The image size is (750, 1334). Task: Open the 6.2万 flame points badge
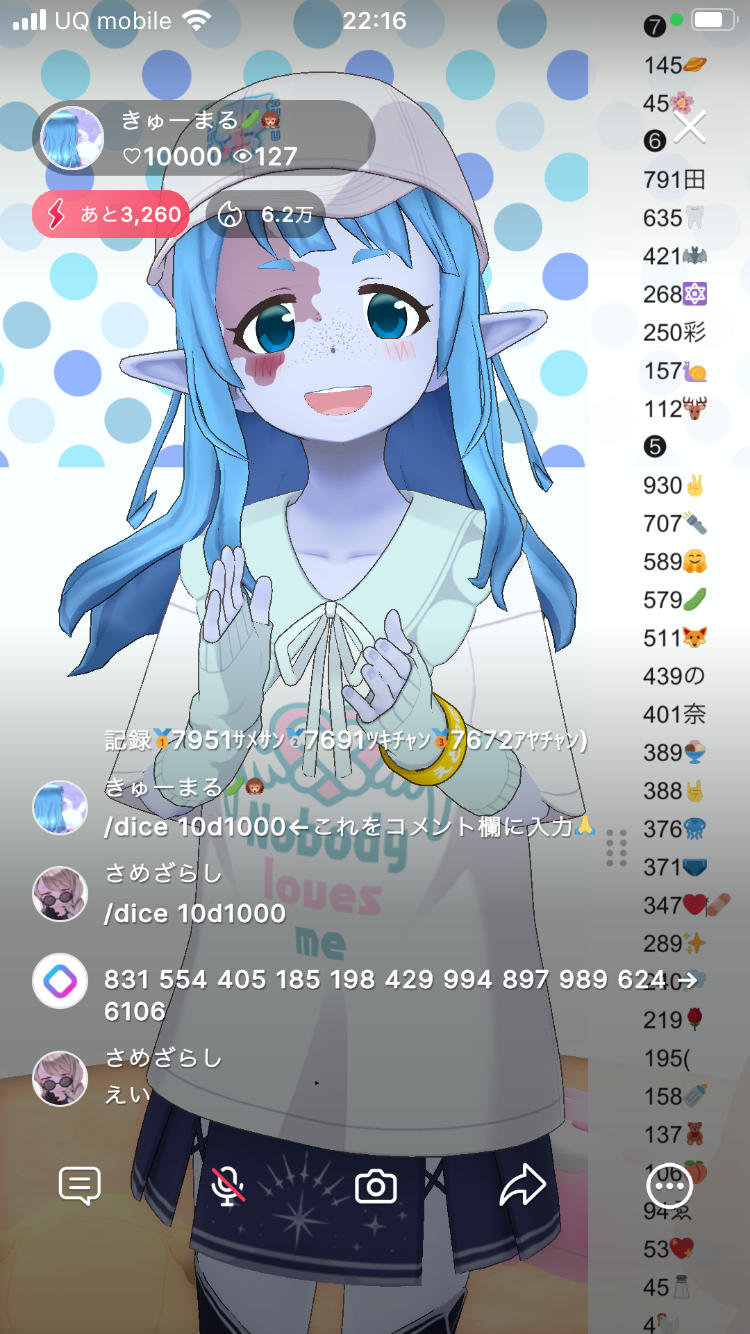click(265, 214)
